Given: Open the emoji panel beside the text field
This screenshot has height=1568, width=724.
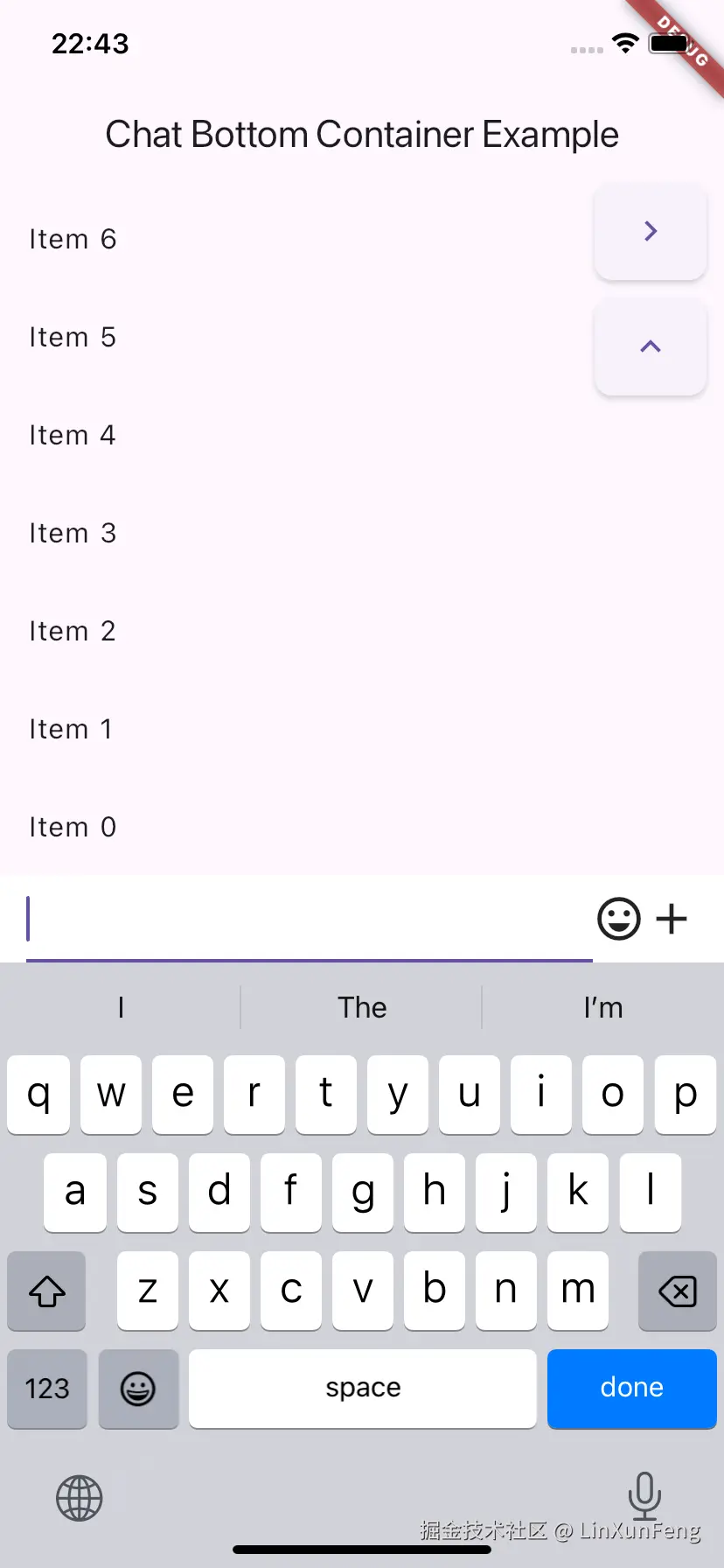Looking at the screenshot, I should click(619, 919).
